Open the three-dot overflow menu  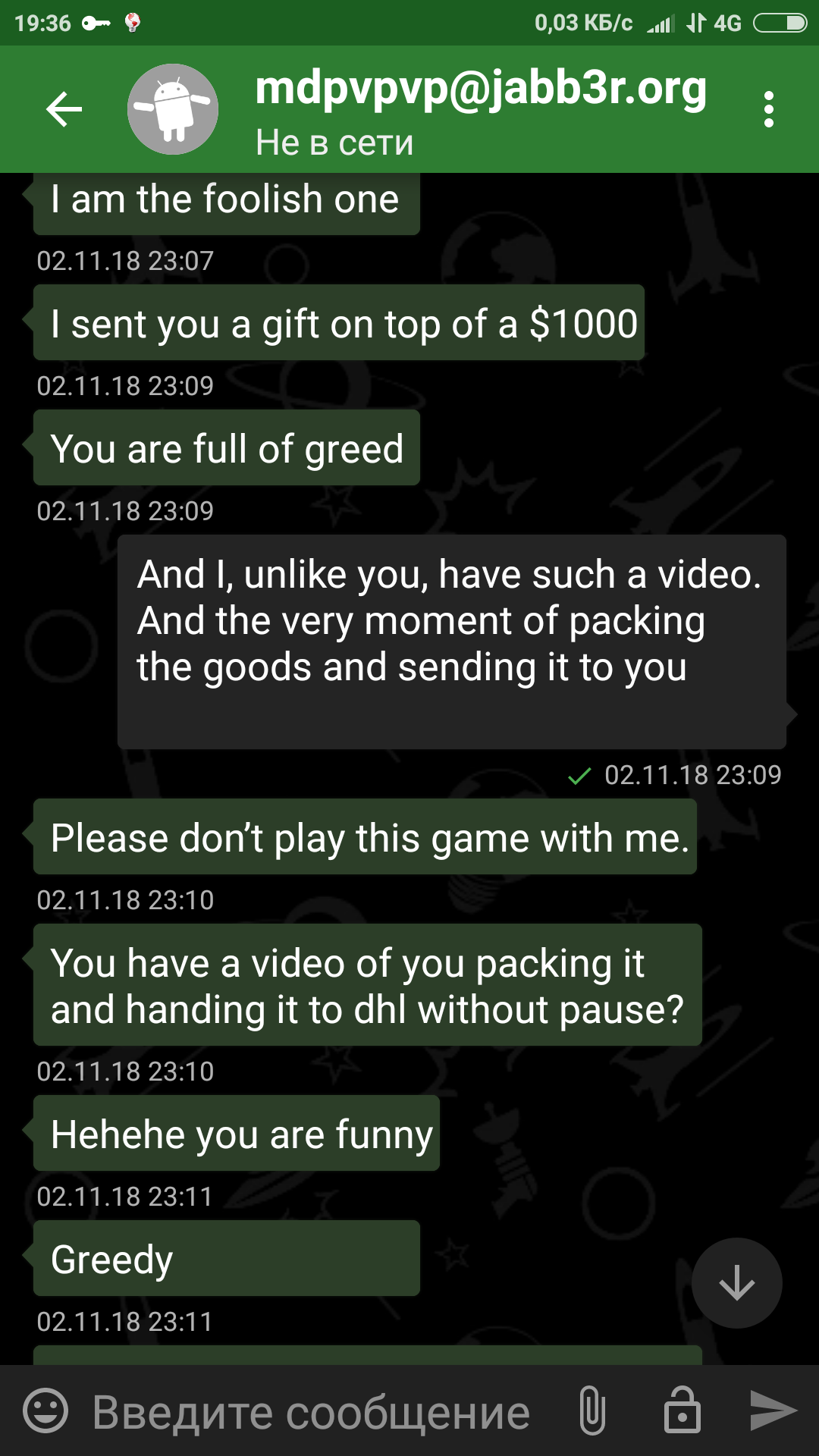[769, 109]
